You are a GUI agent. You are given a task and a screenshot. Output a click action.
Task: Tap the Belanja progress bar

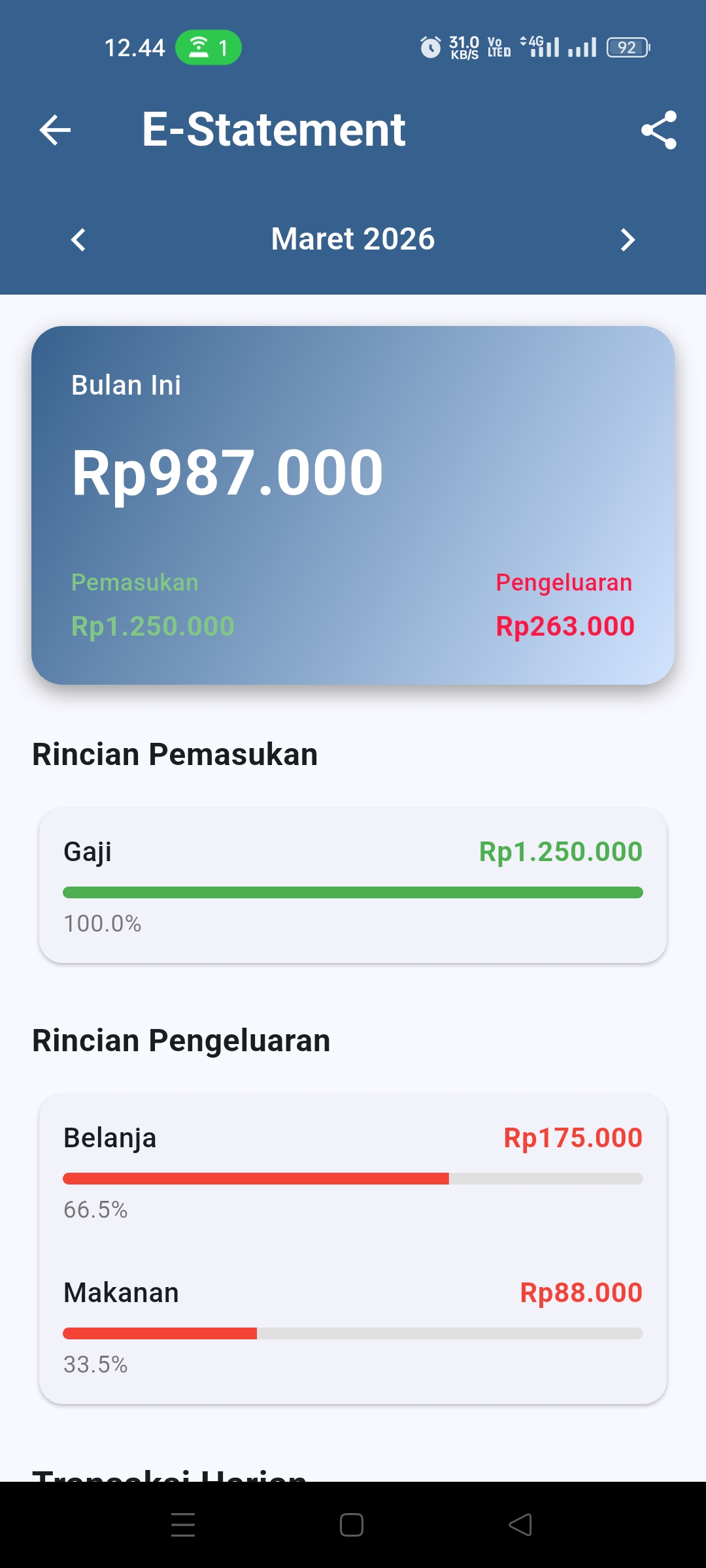(x=352, y=1177)
